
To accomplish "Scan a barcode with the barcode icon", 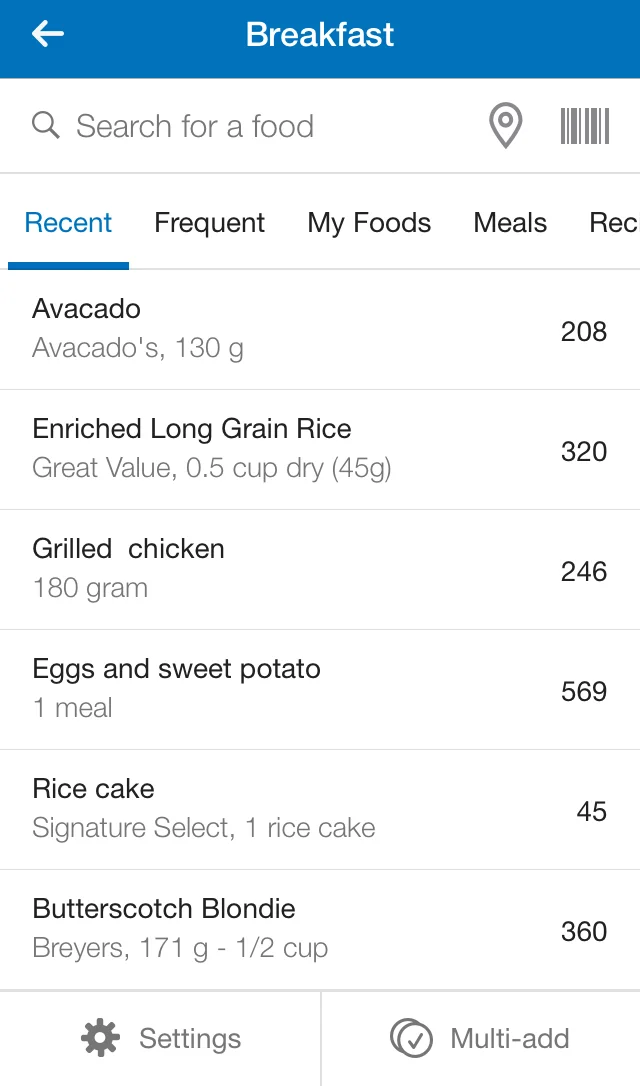I will pos(585,127).
